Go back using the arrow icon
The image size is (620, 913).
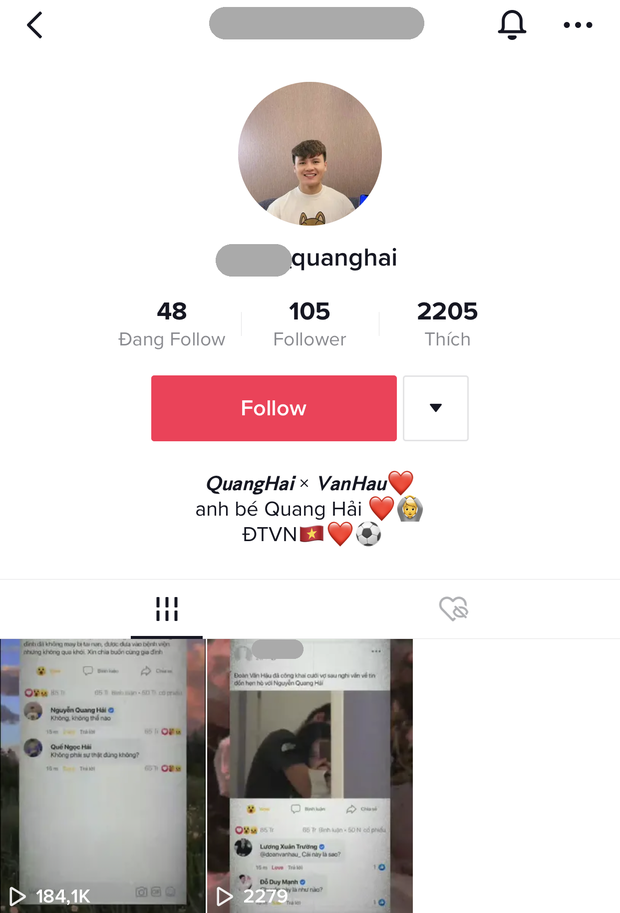point(35,25)
